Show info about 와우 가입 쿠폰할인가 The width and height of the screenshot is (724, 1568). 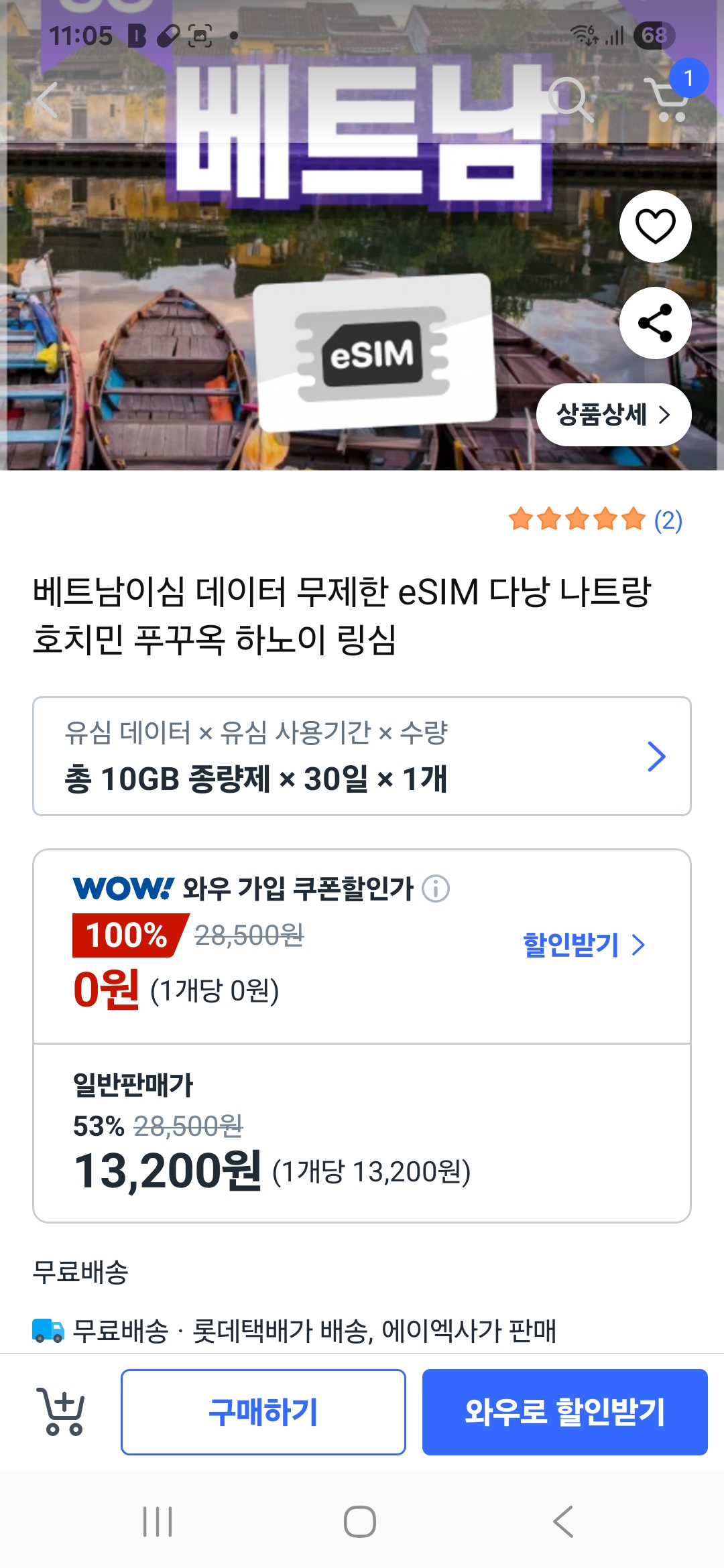pyautogui.click(x=436, y=889)
